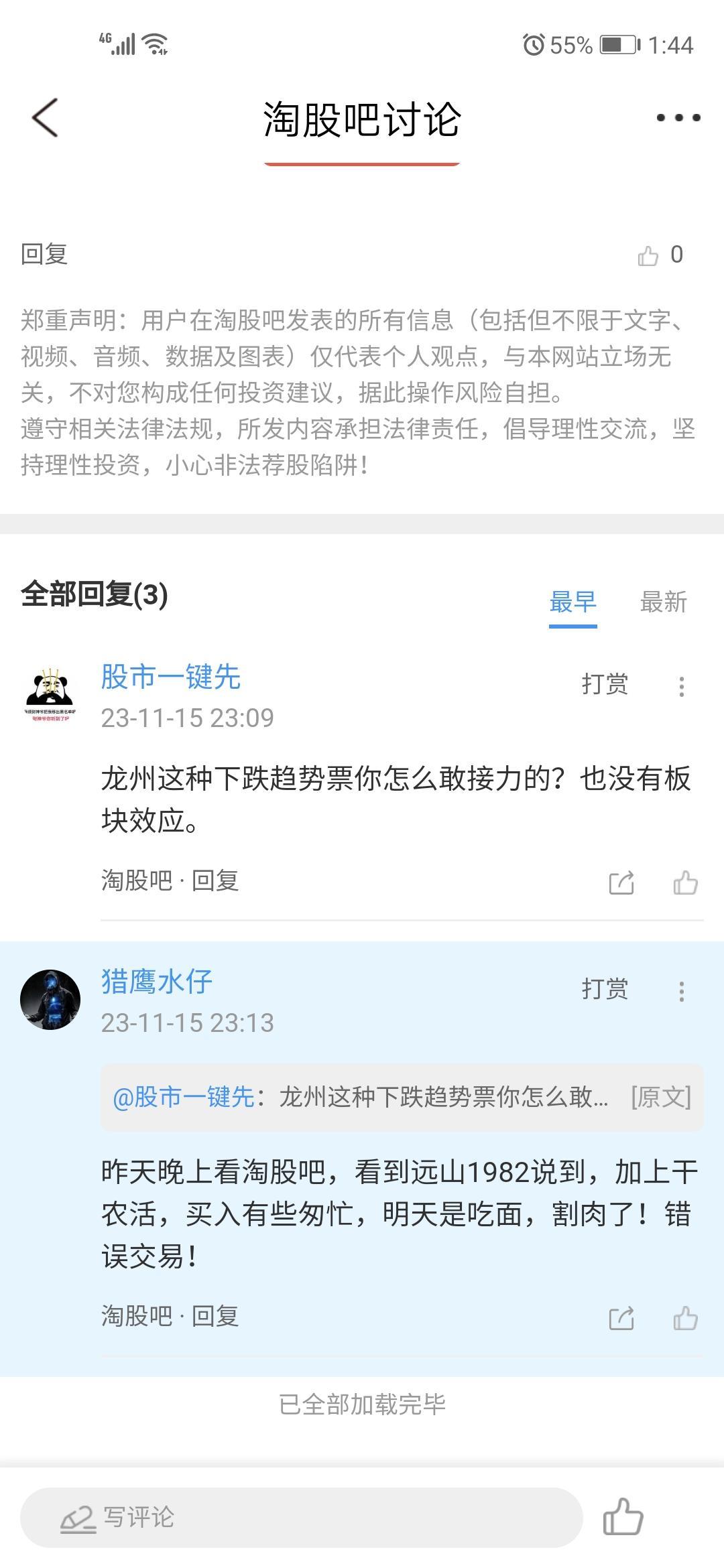
Task: Open more options on 股市一键先's comment
Action: point(681,686)
